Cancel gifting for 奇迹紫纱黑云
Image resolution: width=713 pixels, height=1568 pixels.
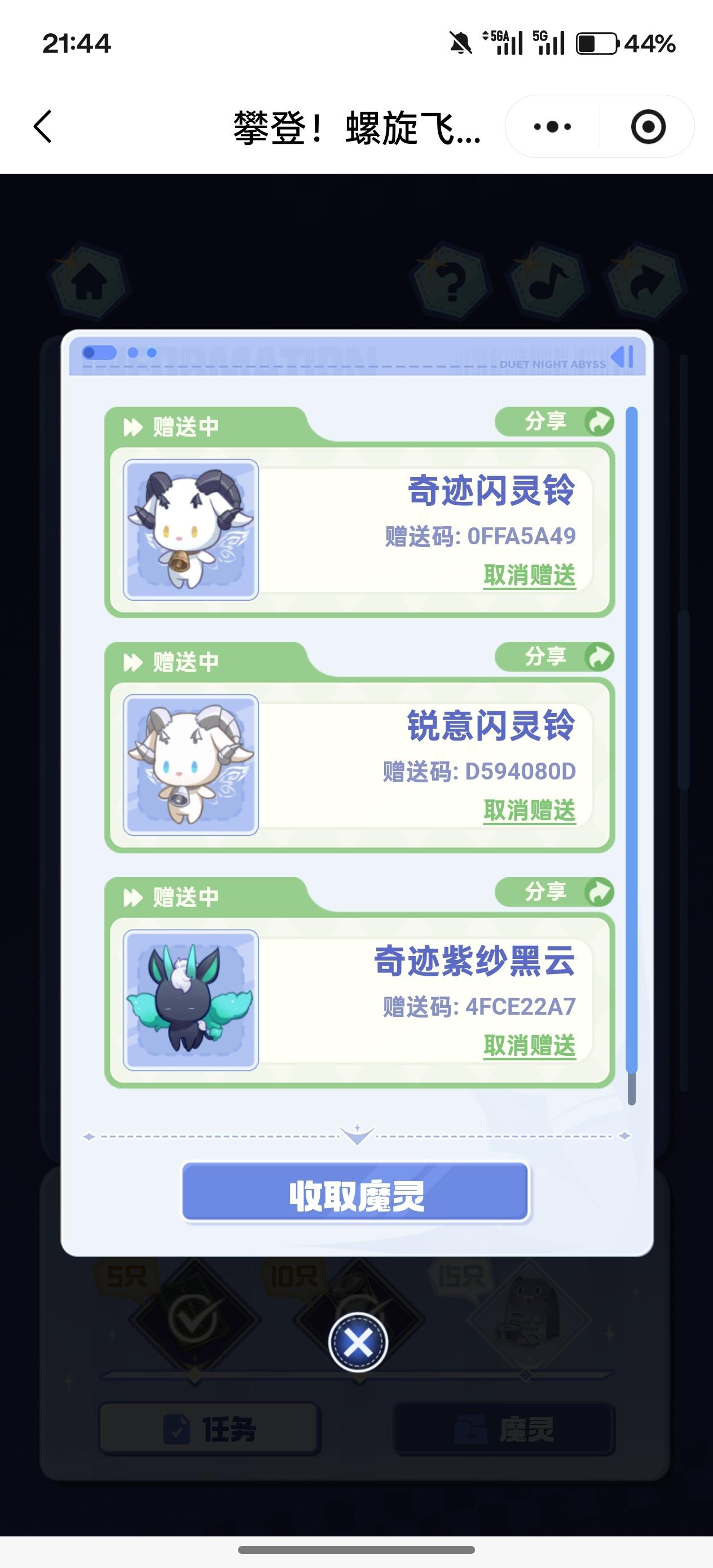coord(529,1046)
